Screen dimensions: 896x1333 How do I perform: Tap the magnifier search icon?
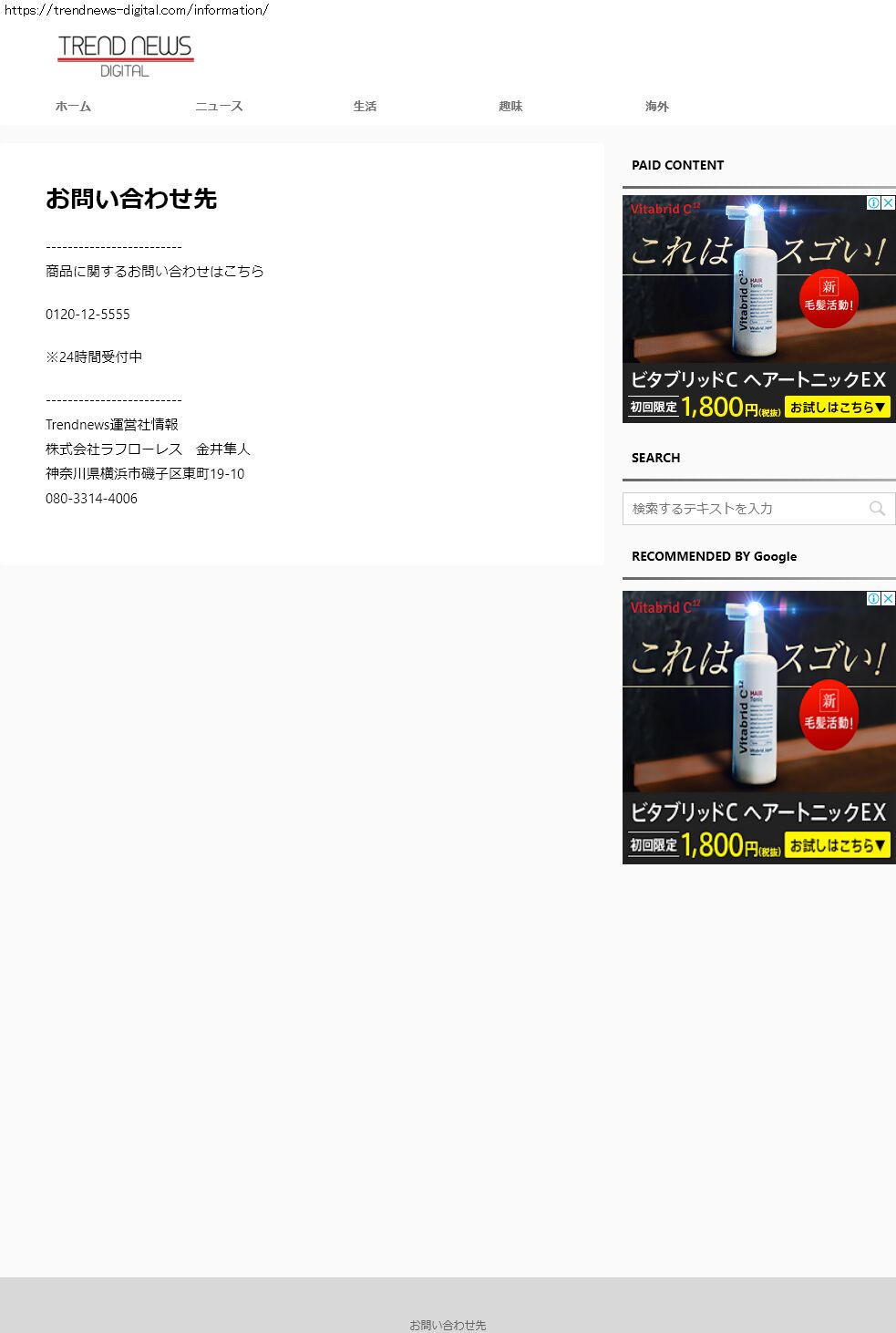point(877,509)
